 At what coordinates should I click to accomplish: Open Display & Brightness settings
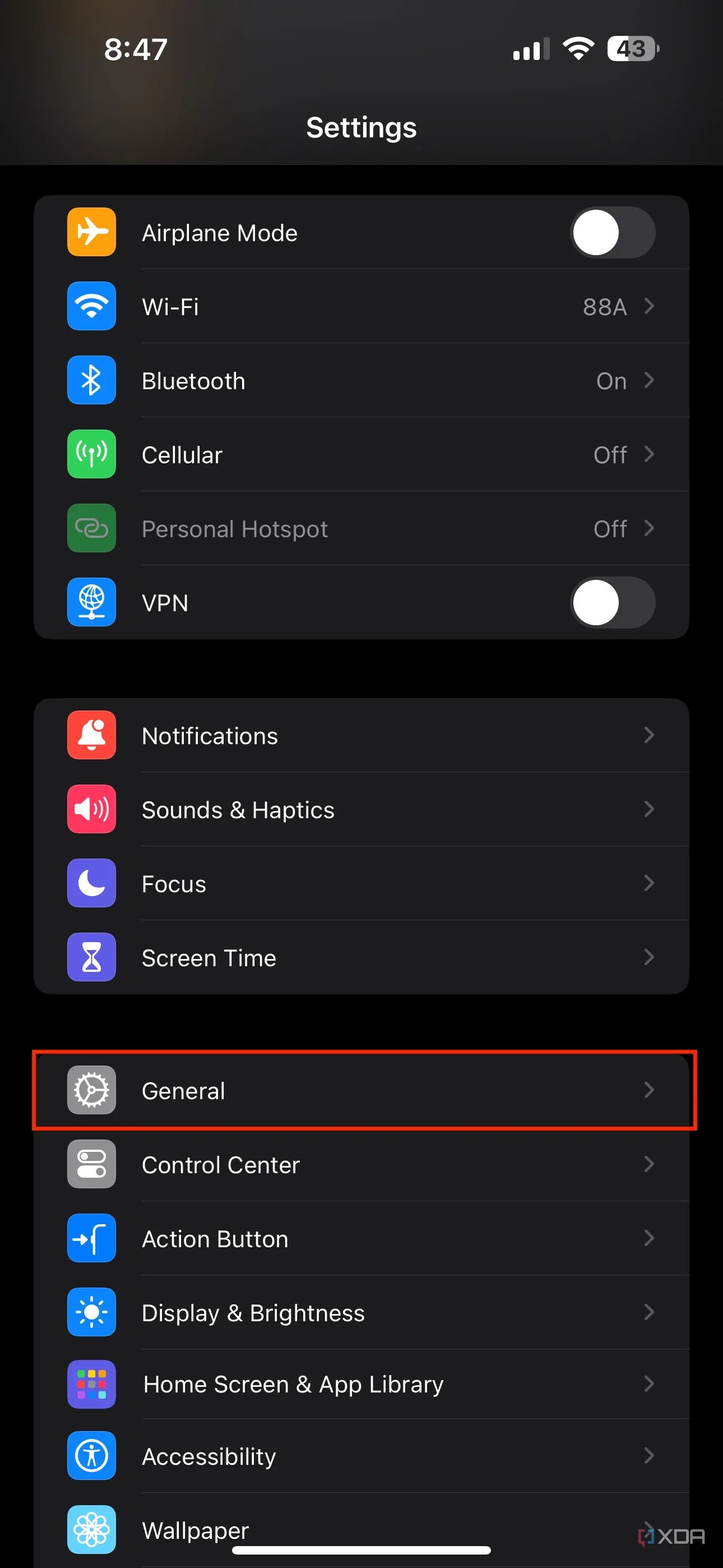[x=361, y=1312]
